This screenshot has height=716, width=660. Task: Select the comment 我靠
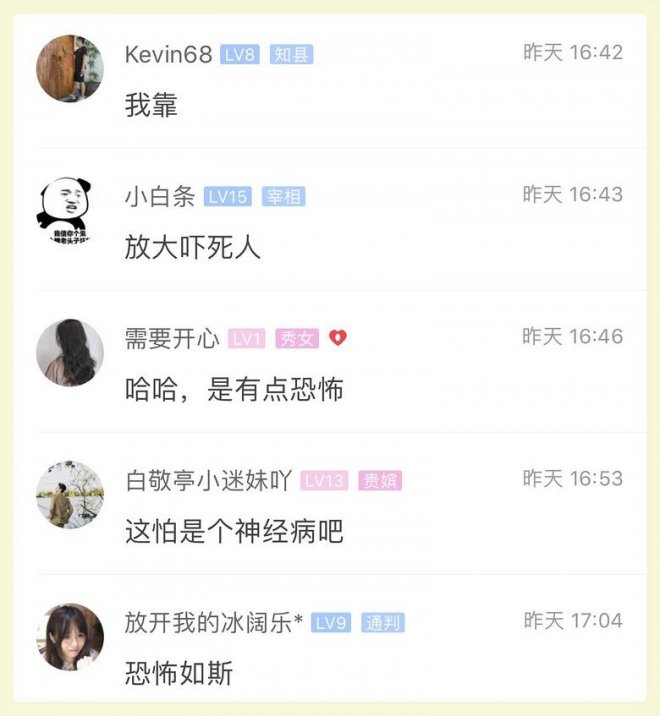[x=151, y=105]
